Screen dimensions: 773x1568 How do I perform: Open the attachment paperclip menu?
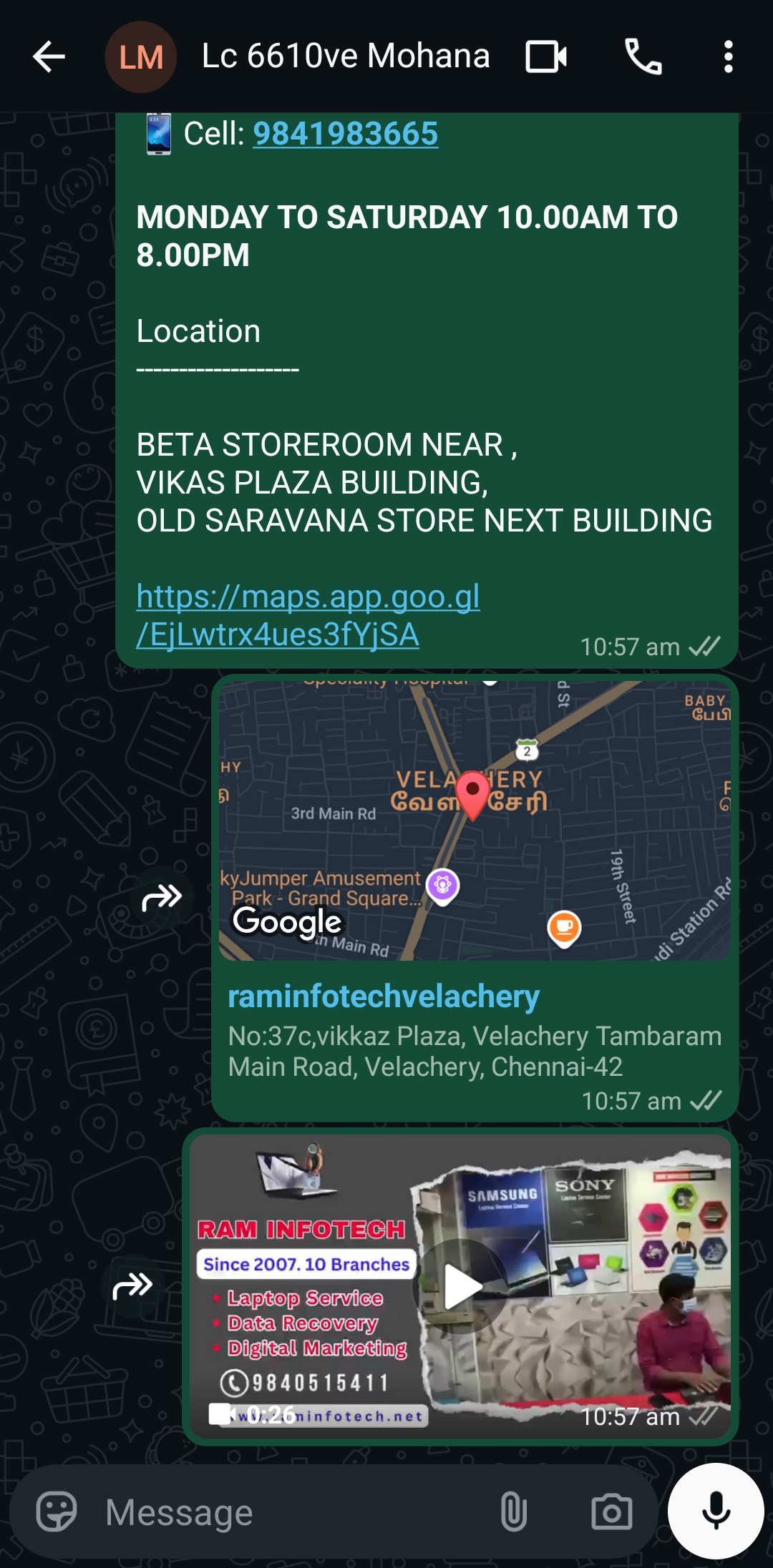pyautogui.click(x=513, y=1511)
